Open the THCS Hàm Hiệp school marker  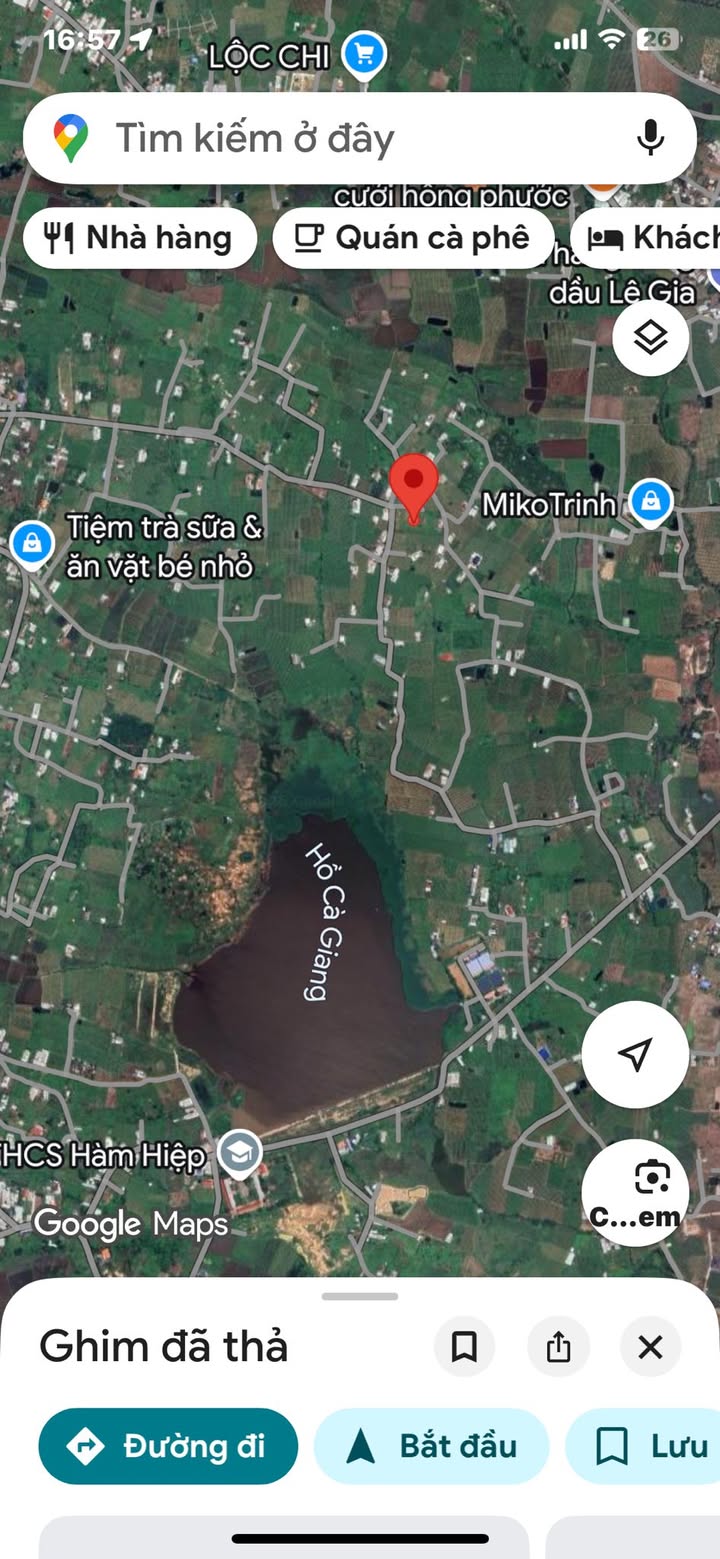click(240, 1153)
